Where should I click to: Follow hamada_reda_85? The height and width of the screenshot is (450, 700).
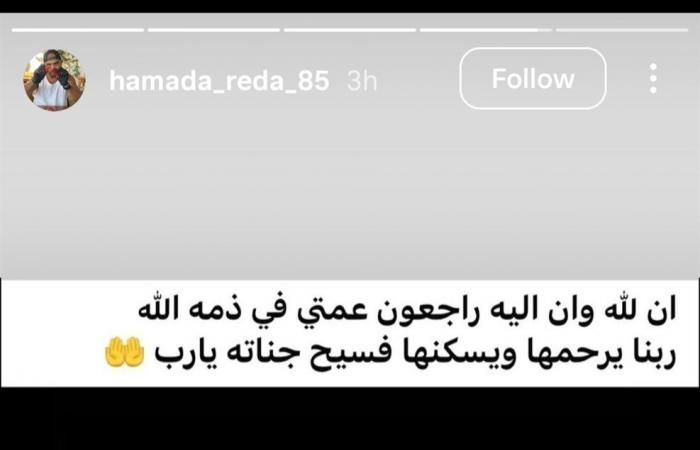532,79
